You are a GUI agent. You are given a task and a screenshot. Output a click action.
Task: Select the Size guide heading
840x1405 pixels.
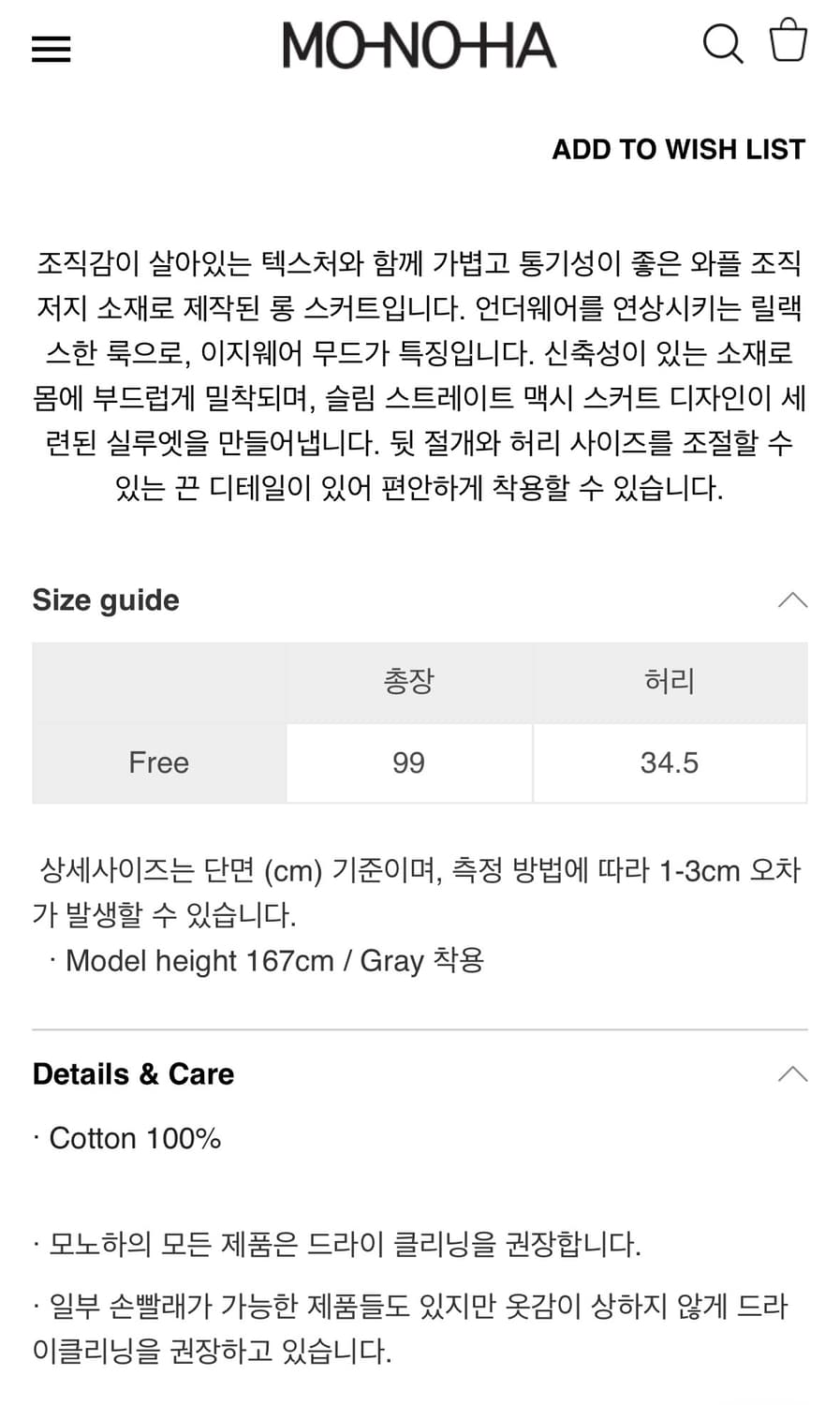click(x=106, y=600)
